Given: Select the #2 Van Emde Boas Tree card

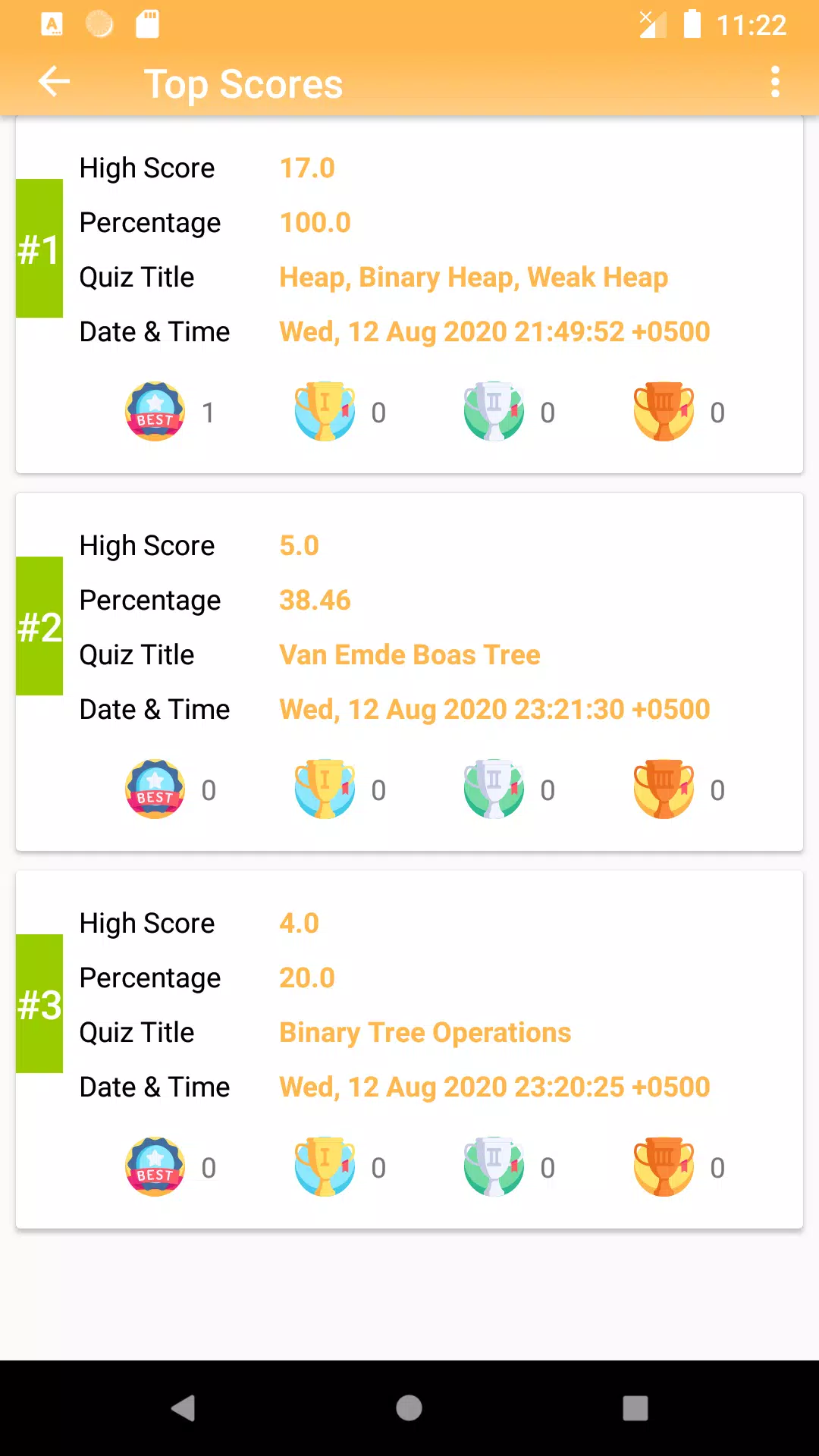Looking at the screenshot, I should (x=409, y=672).
